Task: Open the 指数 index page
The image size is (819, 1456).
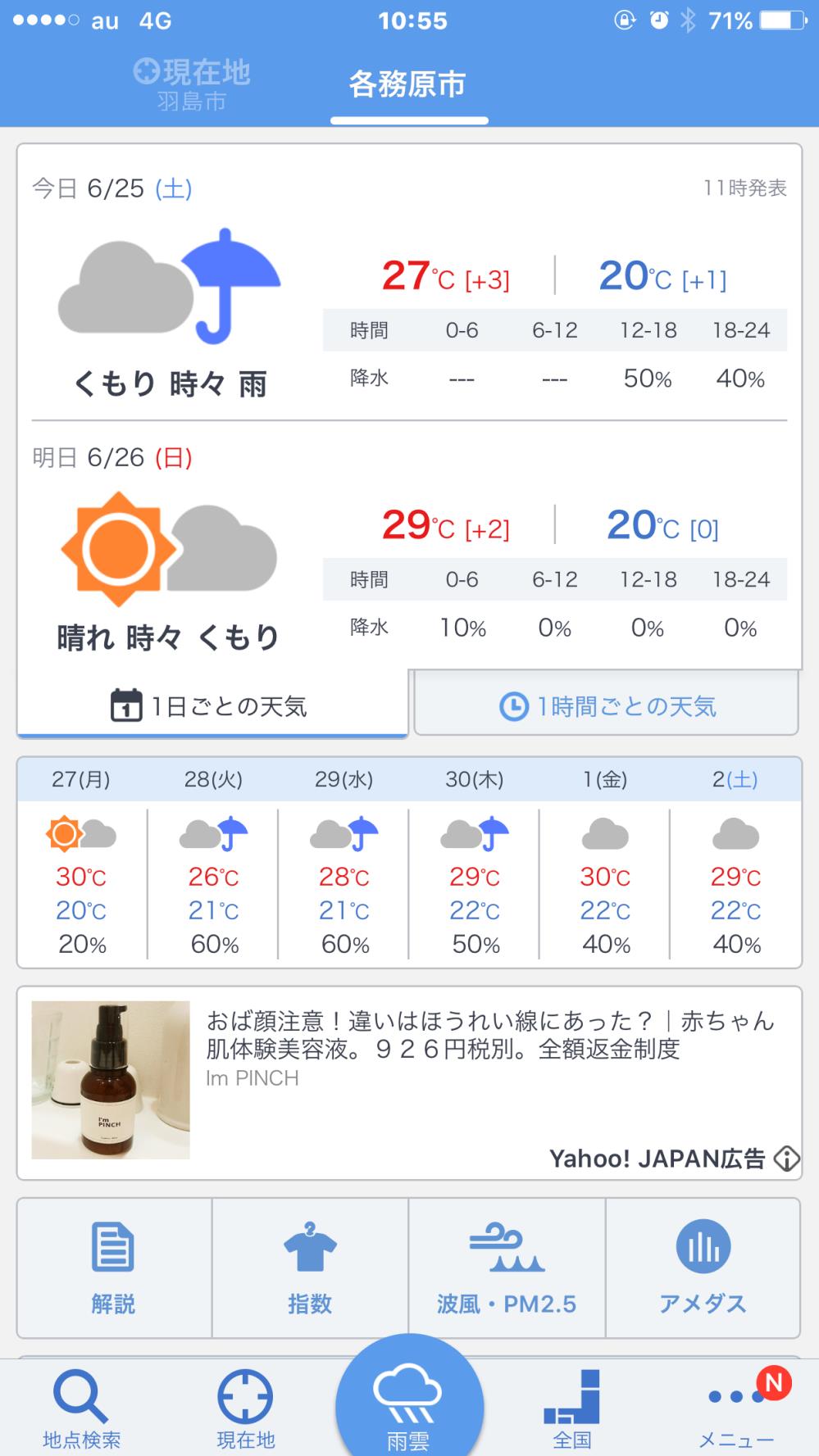Action: coord(310,1268)
